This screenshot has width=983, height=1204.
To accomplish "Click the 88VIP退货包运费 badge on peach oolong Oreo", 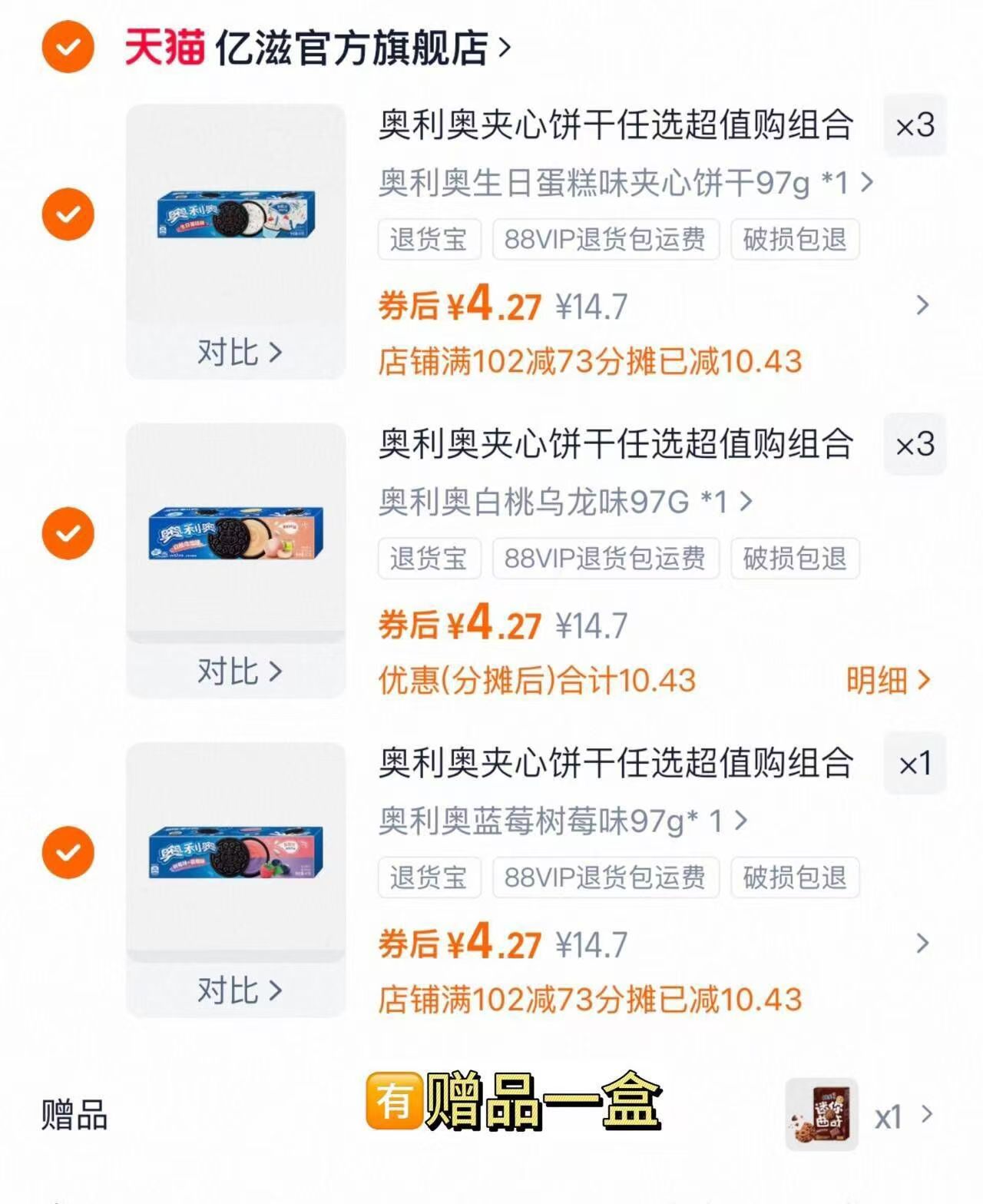I will [606, 560].
